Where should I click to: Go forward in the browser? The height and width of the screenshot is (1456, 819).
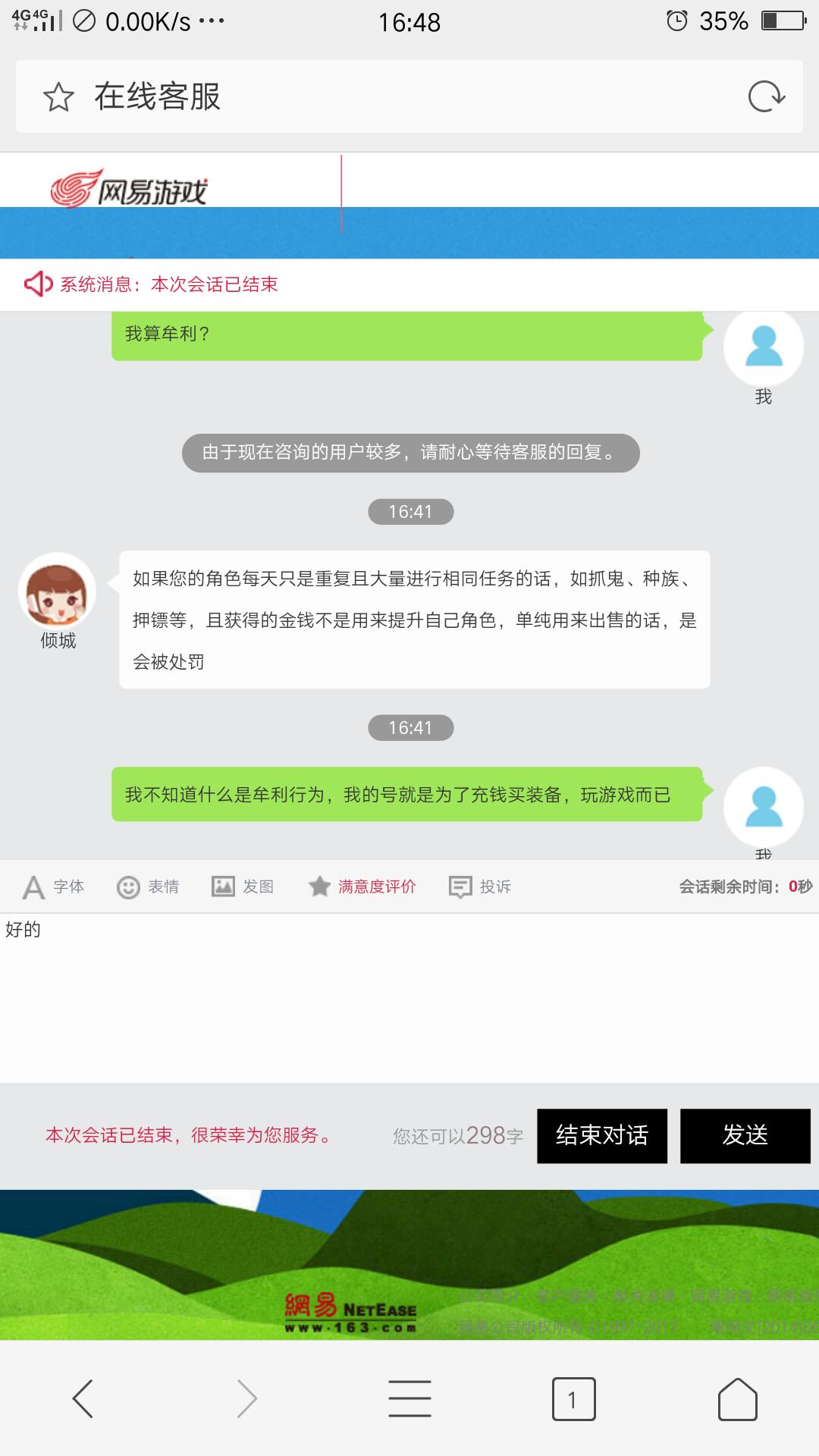coord(247,1398)
